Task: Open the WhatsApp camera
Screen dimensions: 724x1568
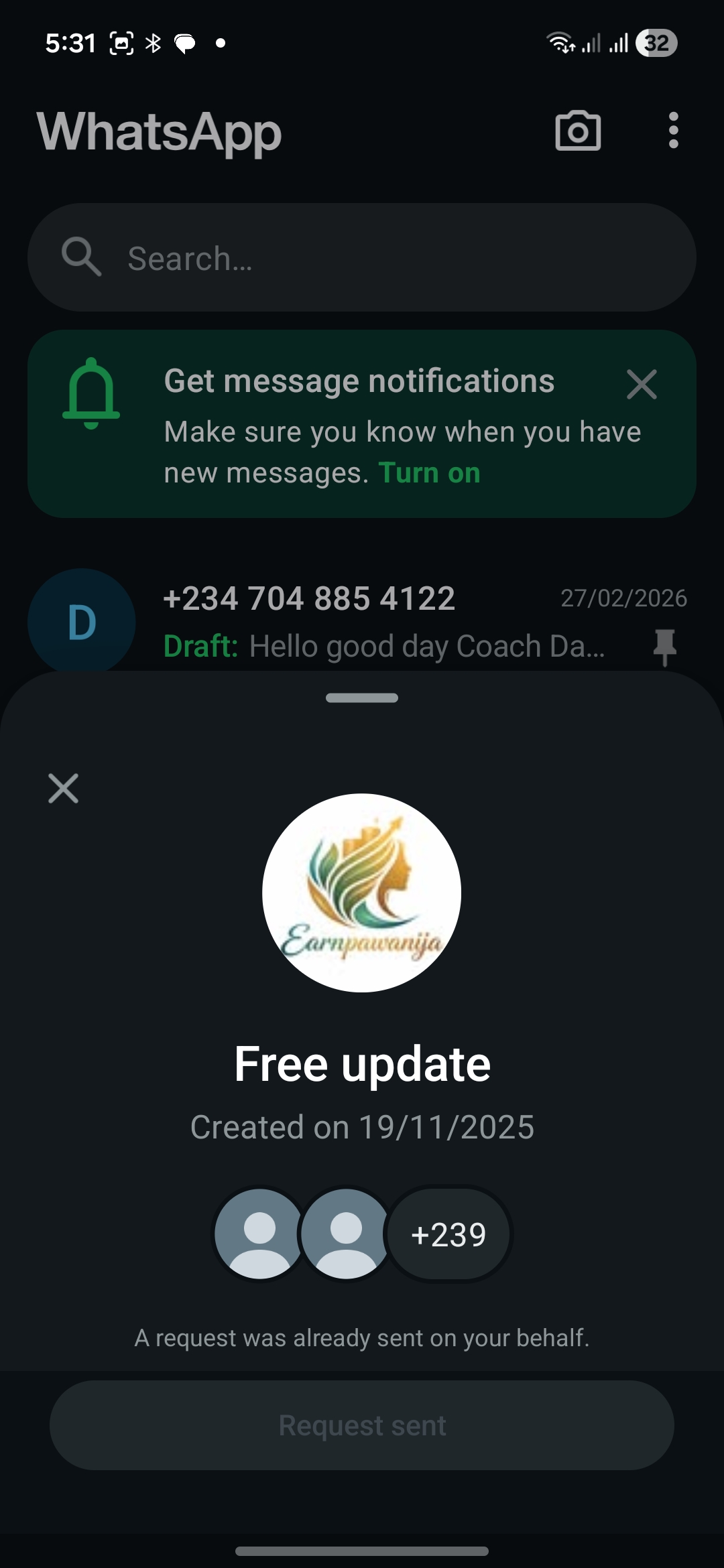Action: pyautogui.click(x=578, y=131)
